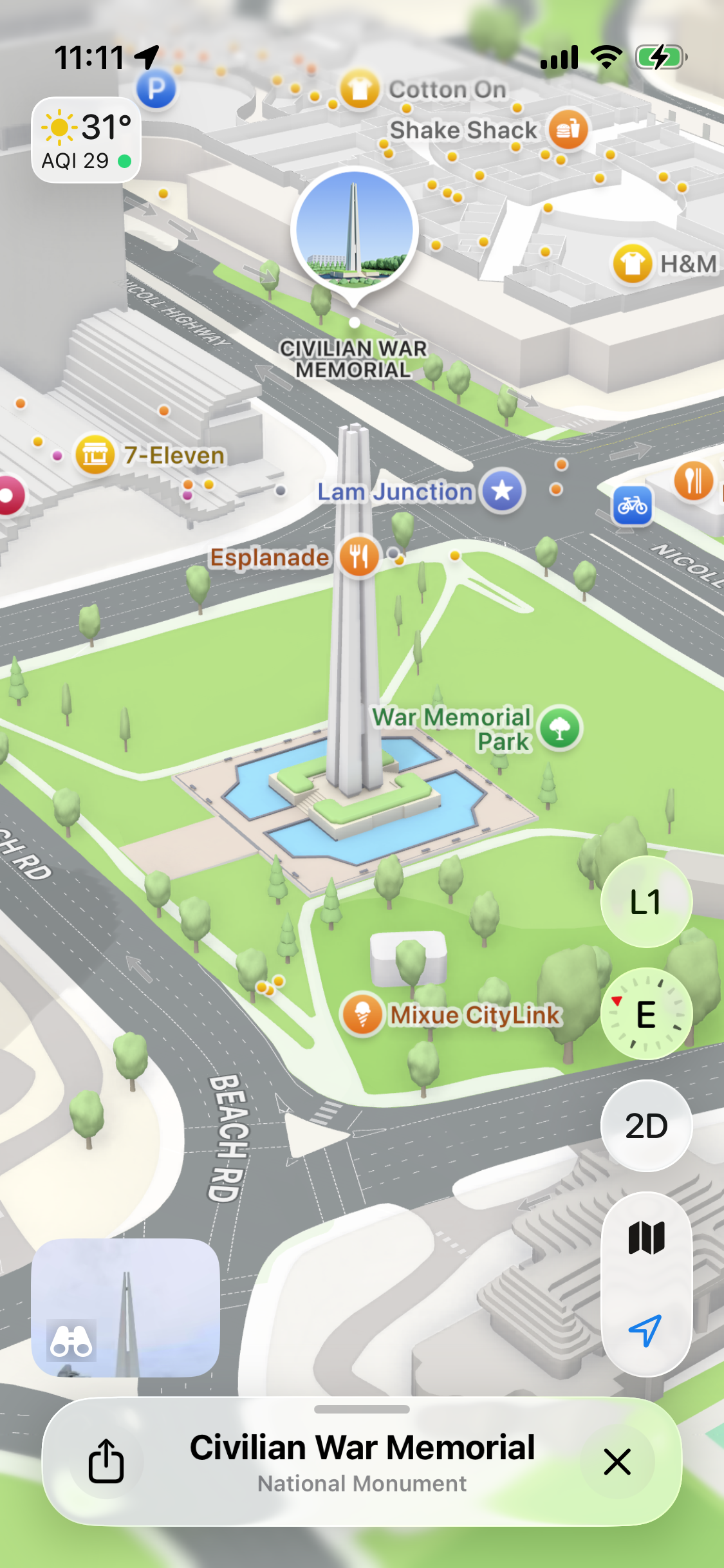This screenshot has height=1568, width=724.
Task: Open the L1 floor level selector
Action: (646, 902)
